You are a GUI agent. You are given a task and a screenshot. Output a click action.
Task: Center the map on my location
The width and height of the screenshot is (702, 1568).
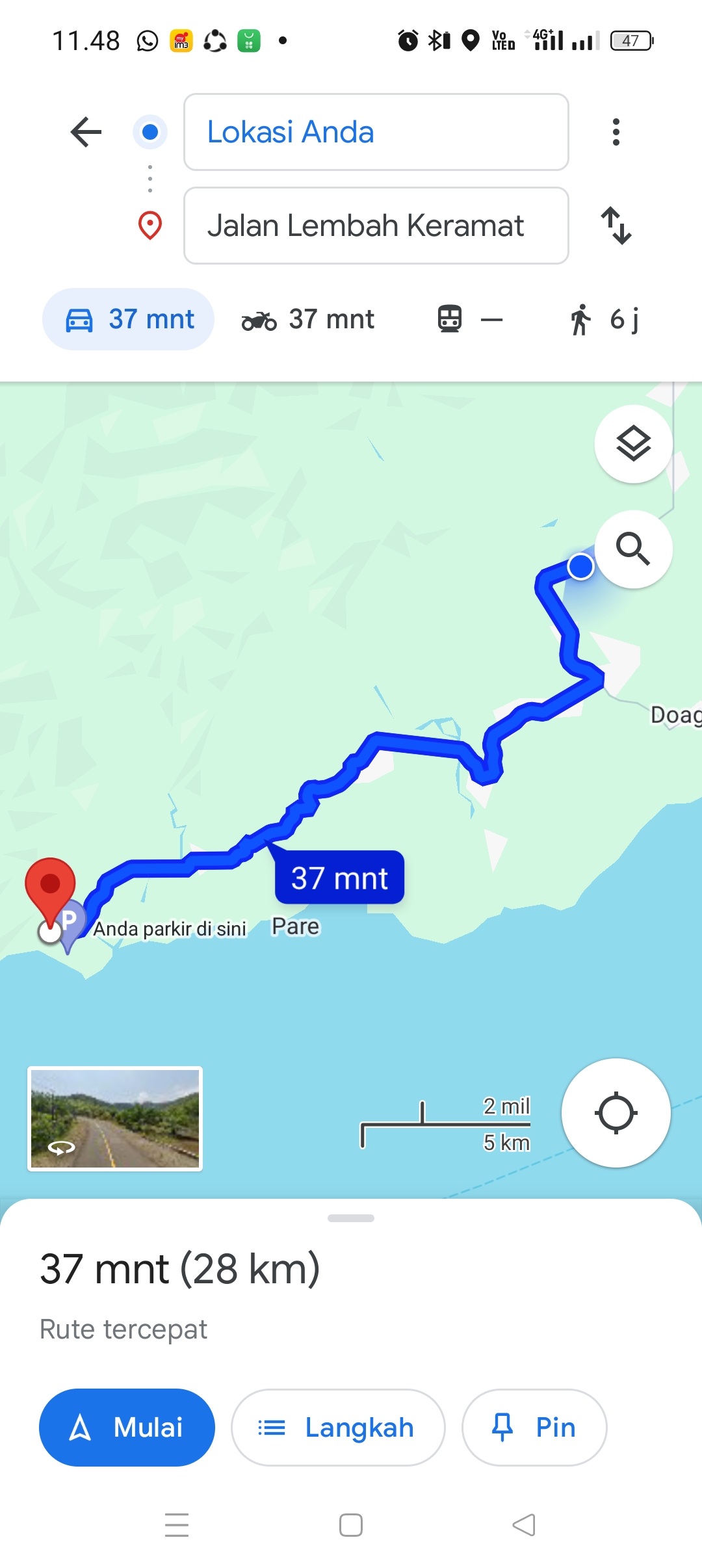(x=616, y=1113)
